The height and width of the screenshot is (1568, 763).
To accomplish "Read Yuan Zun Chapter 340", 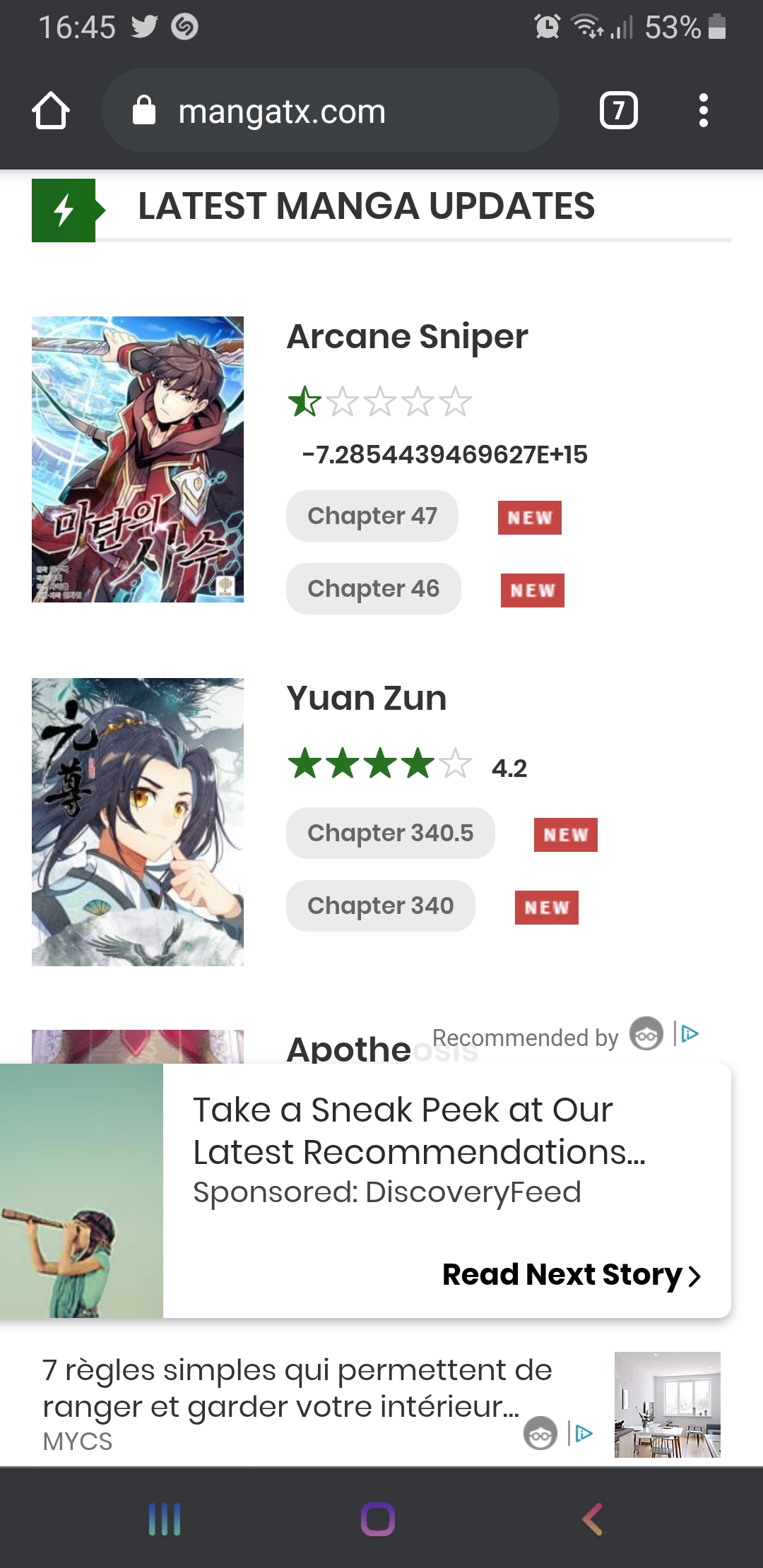I will pyautogui.click(x=380, y=906).
